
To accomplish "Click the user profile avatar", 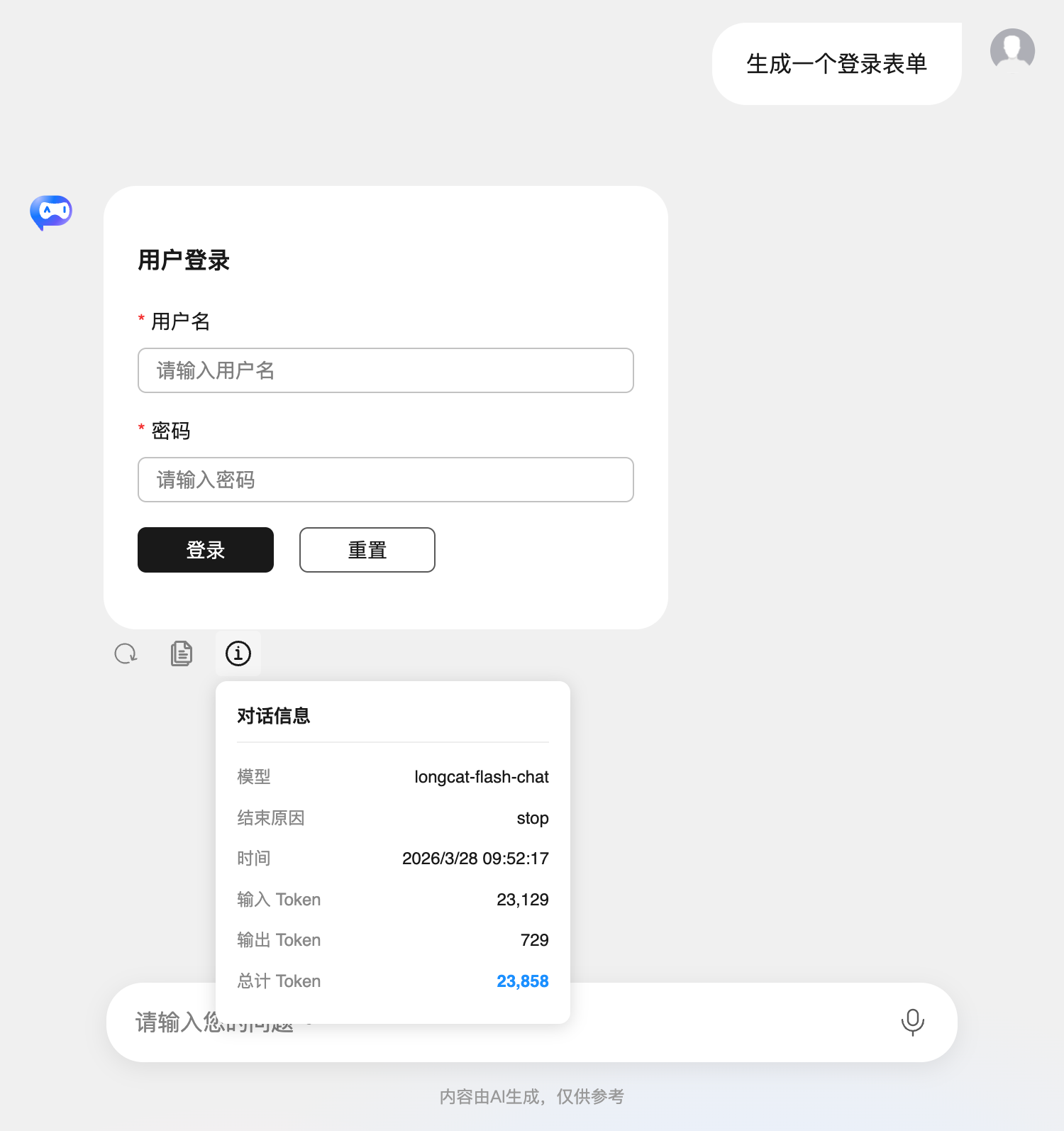I will pos(1012,50).
